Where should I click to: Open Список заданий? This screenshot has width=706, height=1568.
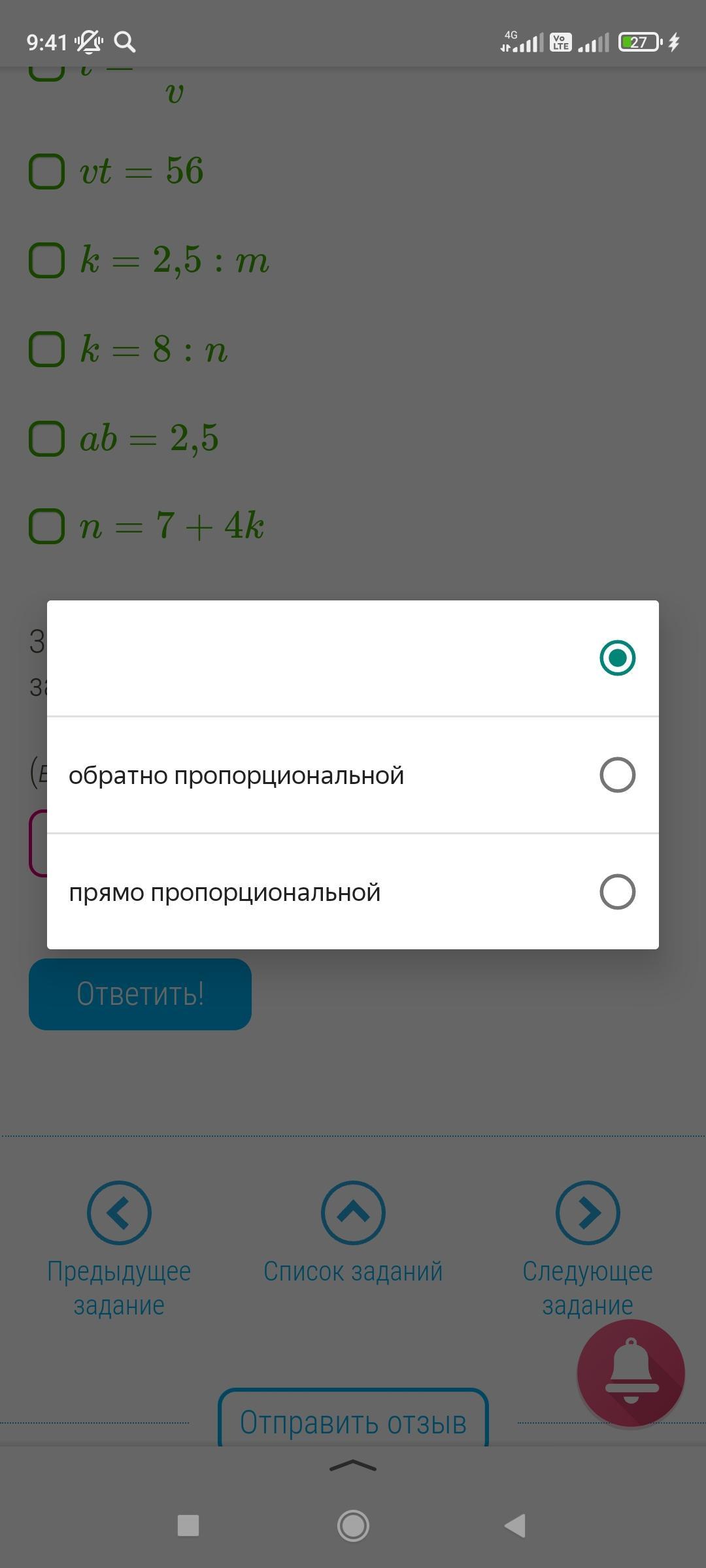click(x=353, y=1233)
